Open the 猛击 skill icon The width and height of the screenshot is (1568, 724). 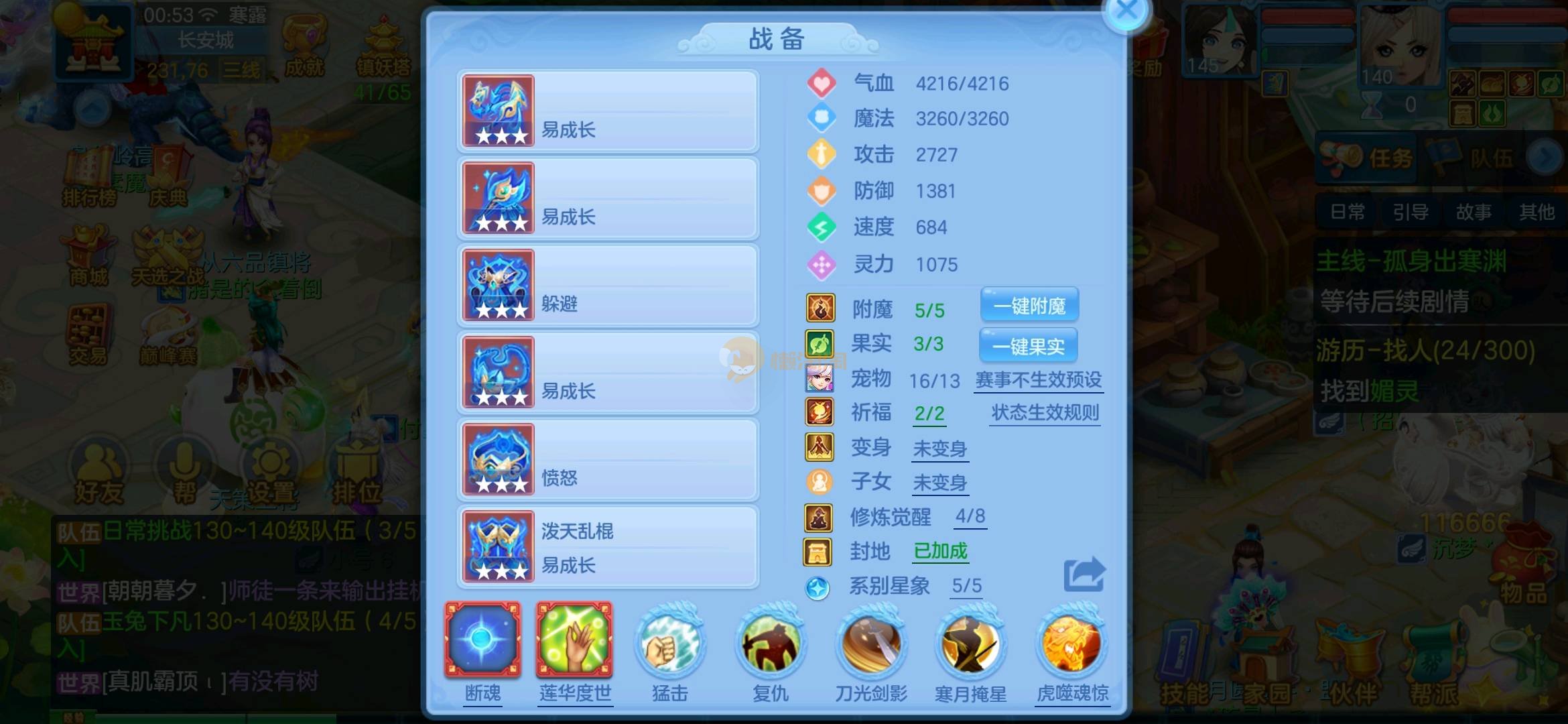(669, 644)
